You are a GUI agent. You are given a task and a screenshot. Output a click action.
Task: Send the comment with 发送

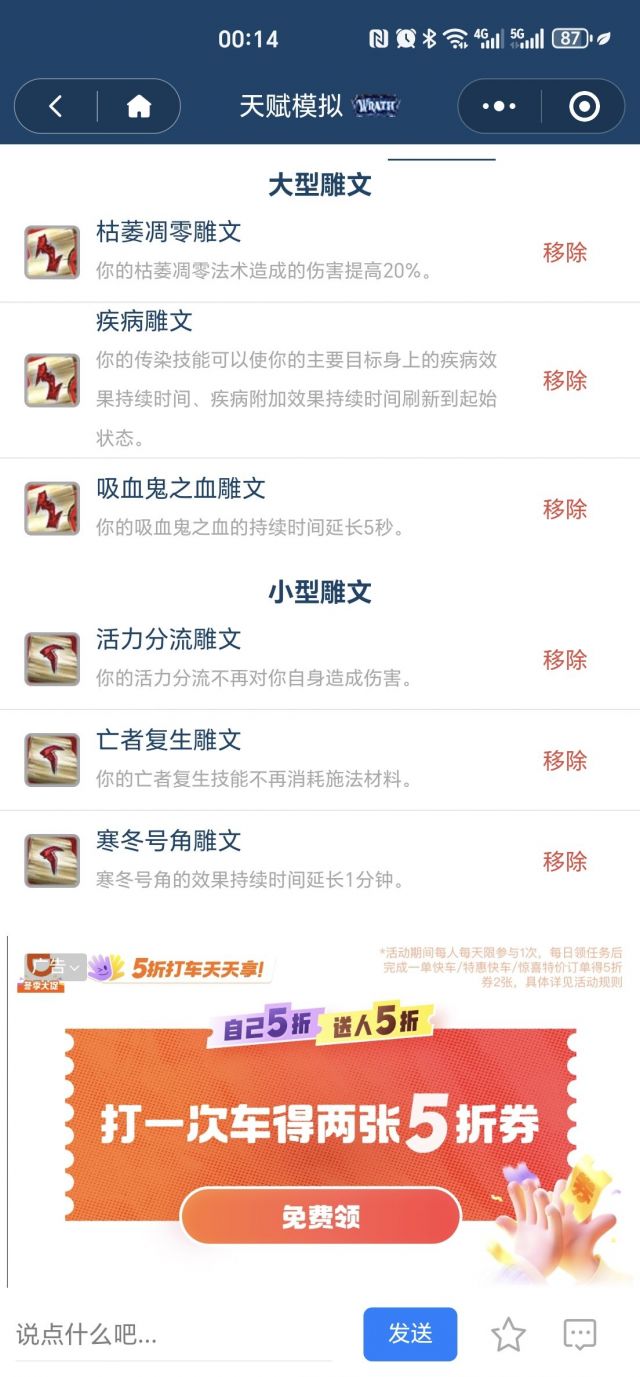click(410, 1334)
